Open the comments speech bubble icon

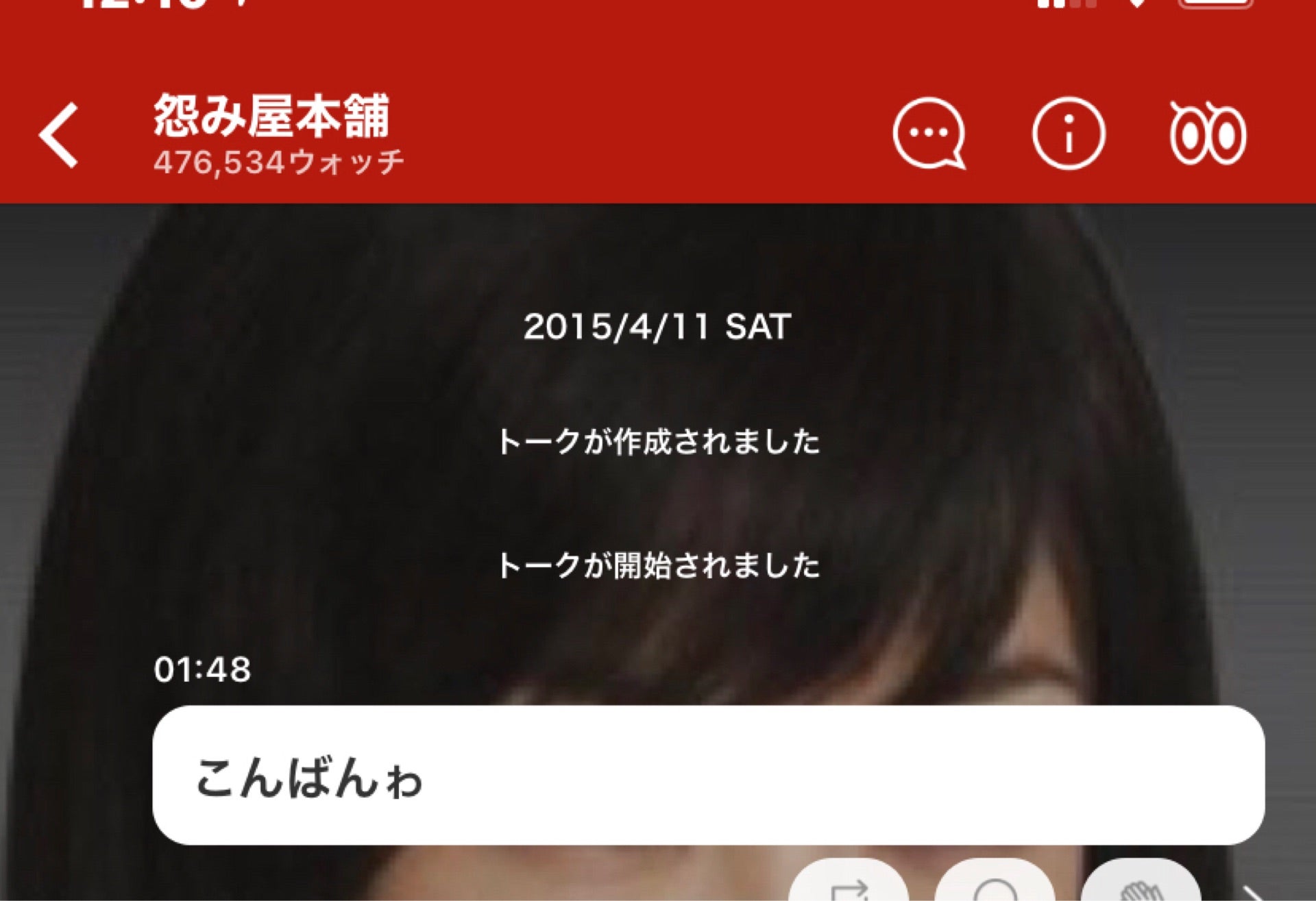tap(929, 134)
